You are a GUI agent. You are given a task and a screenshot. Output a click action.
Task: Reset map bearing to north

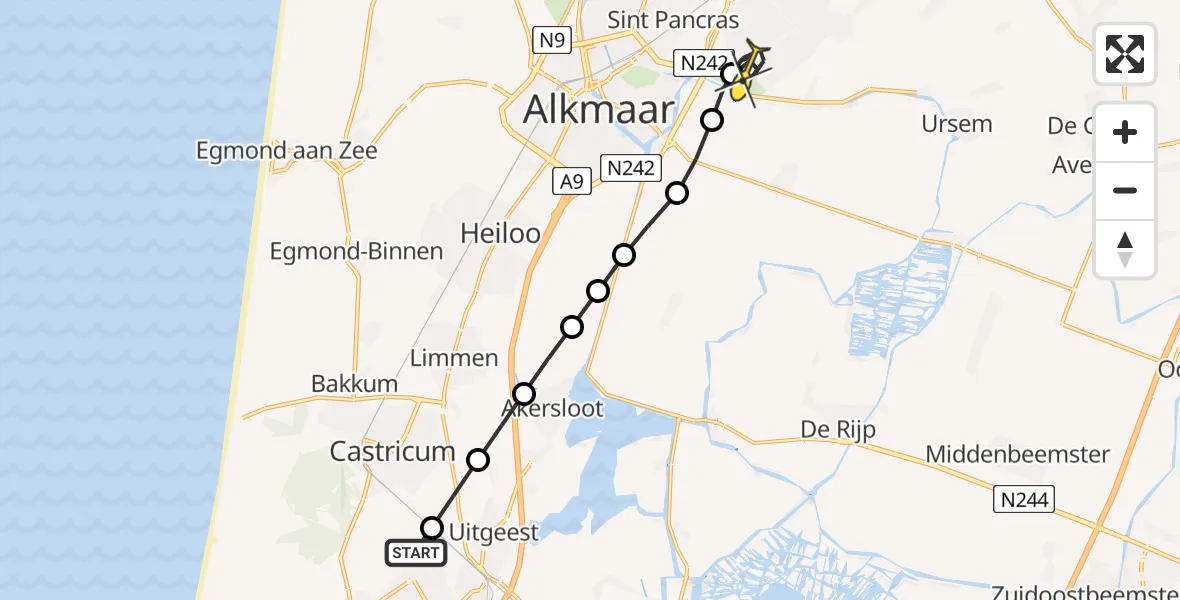click(1125, 249)
